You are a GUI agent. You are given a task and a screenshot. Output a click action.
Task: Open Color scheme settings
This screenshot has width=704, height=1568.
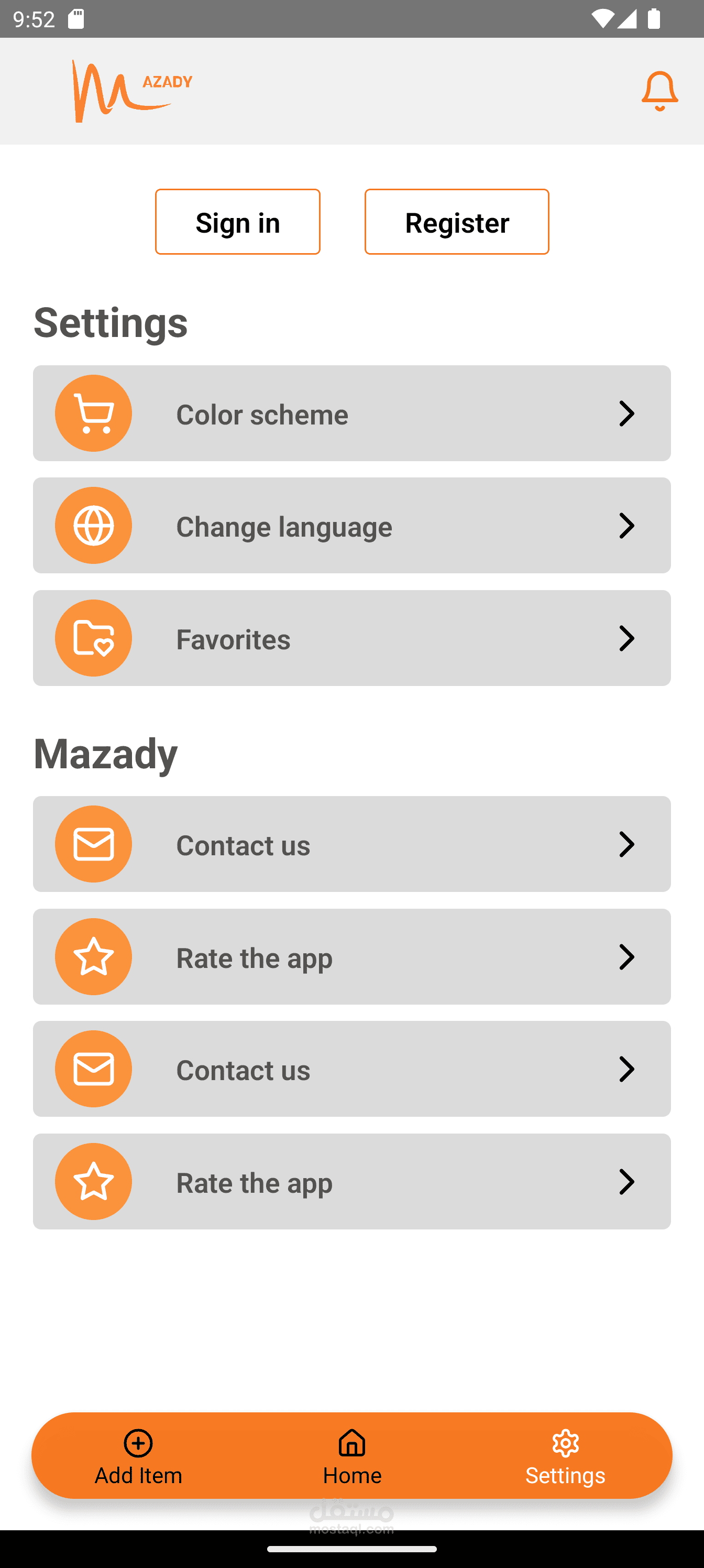351,413
